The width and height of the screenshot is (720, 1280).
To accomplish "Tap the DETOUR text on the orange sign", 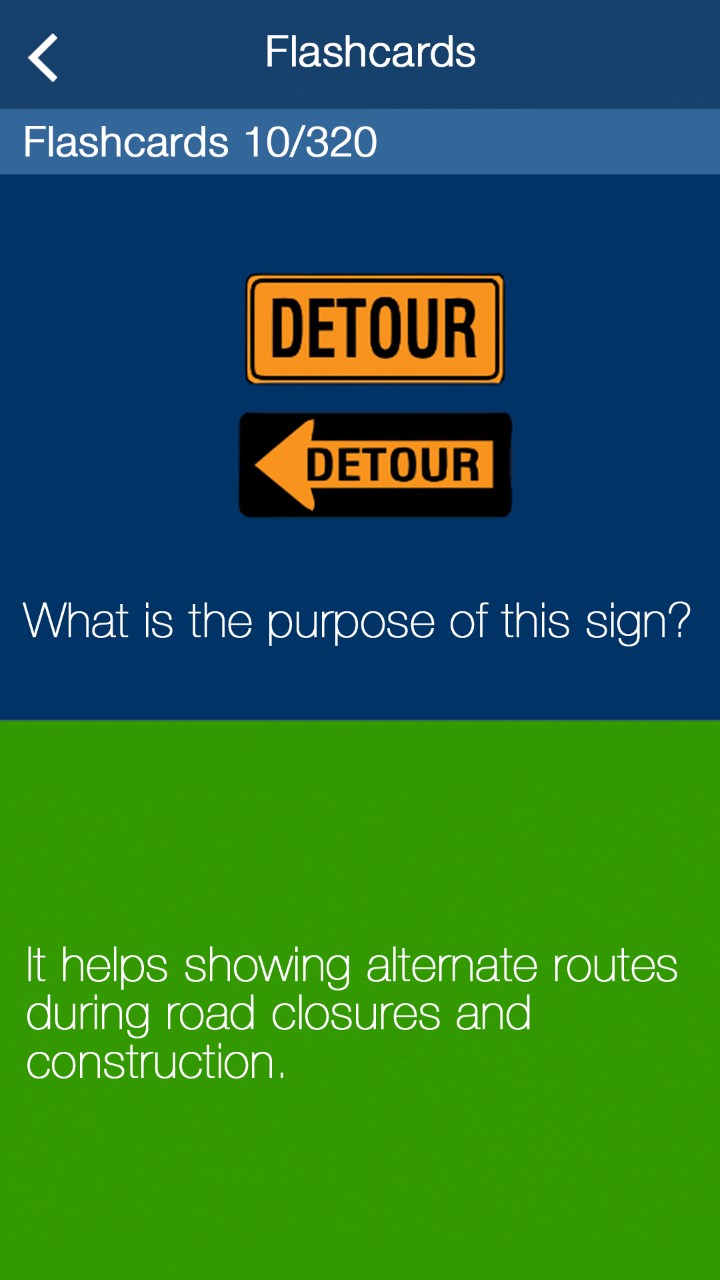I will click(x=374, y=328).
